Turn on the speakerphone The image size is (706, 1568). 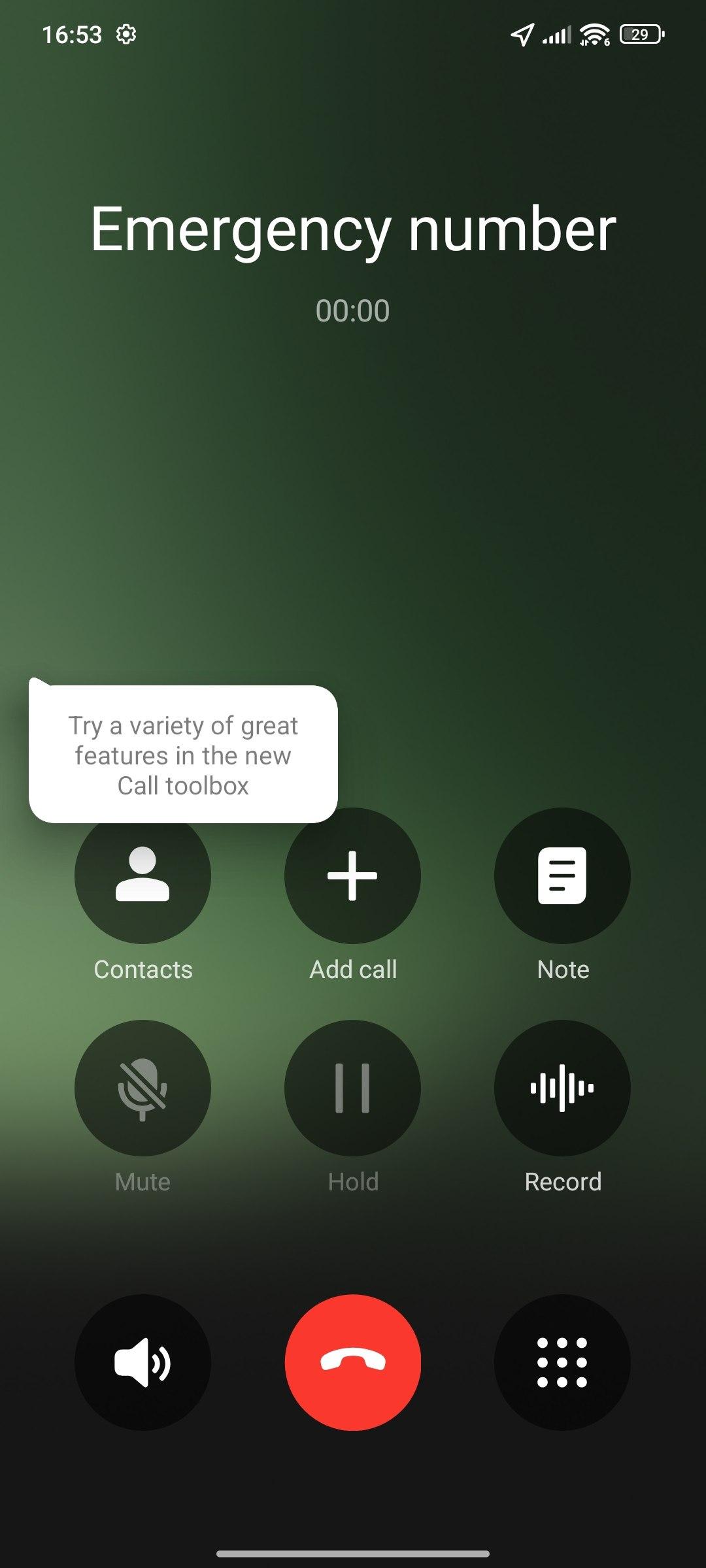click(143, 1362)
